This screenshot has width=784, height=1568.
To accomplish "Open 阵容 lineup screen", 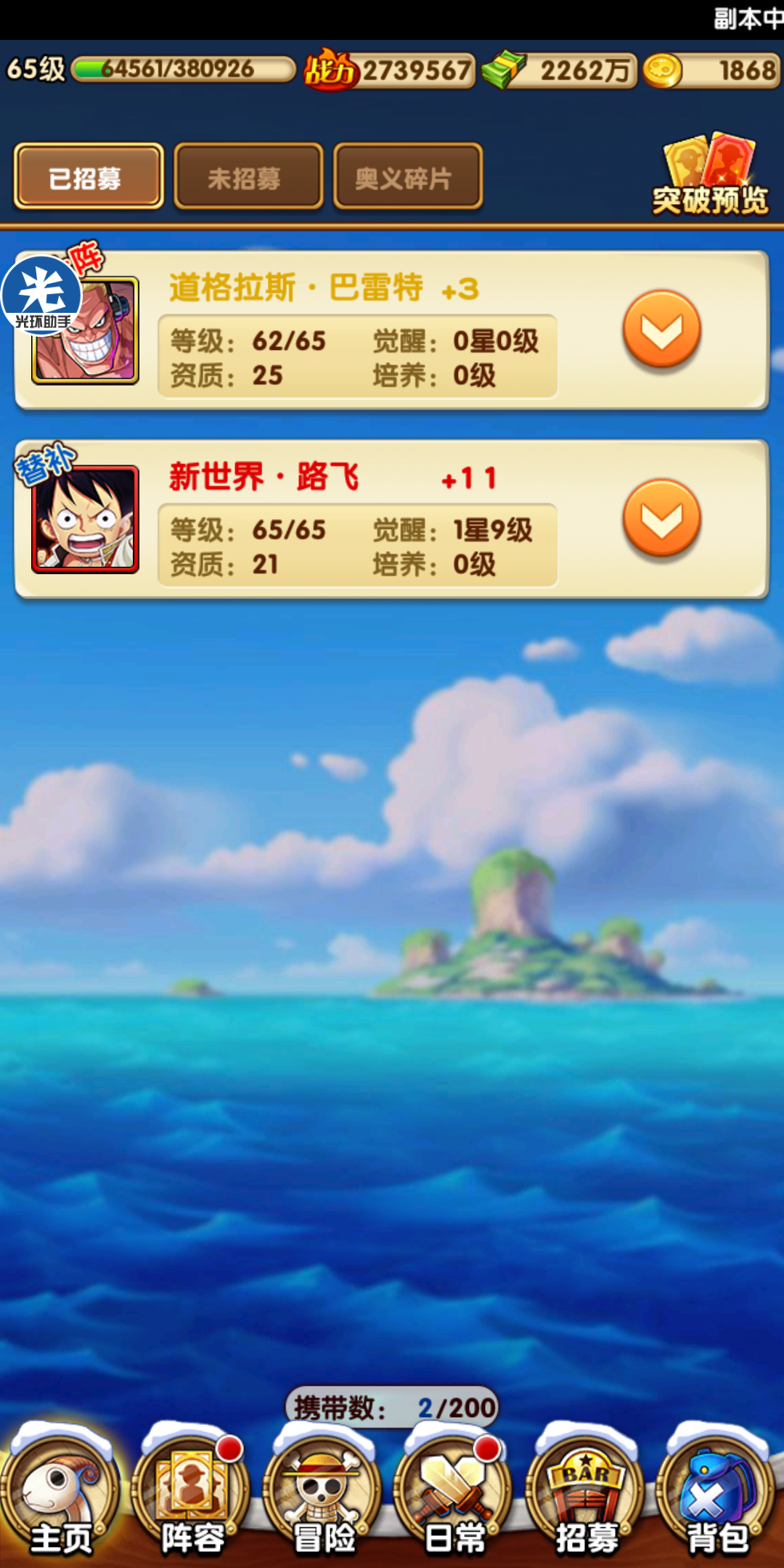I will click(192, 1495).
